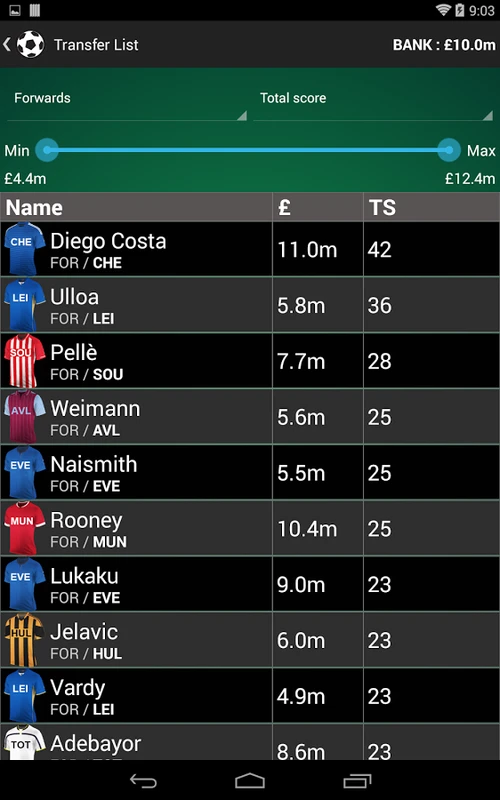
Task: Select Diego Costa from the list
Action: point(250,249)
